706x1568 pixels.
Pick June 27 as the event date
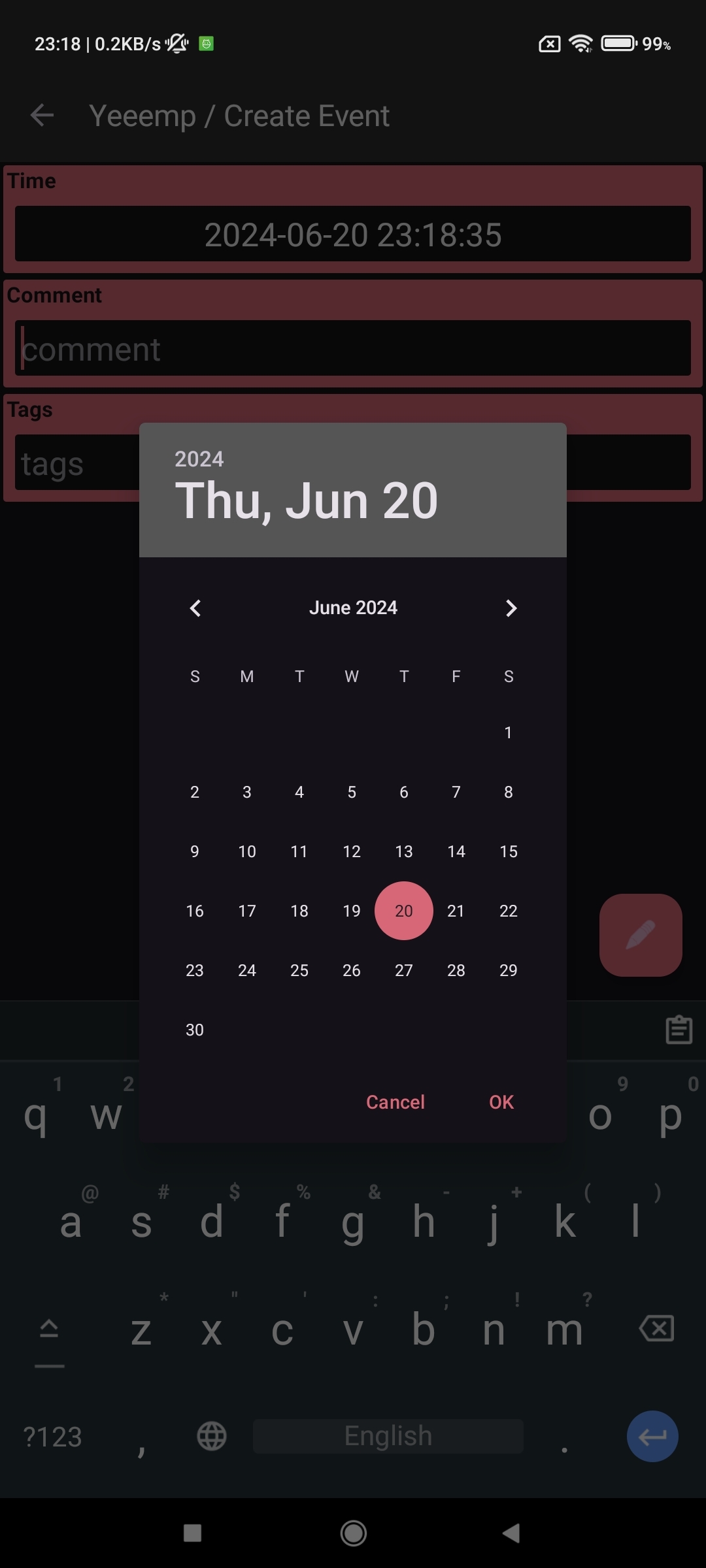tap(404, 970)
